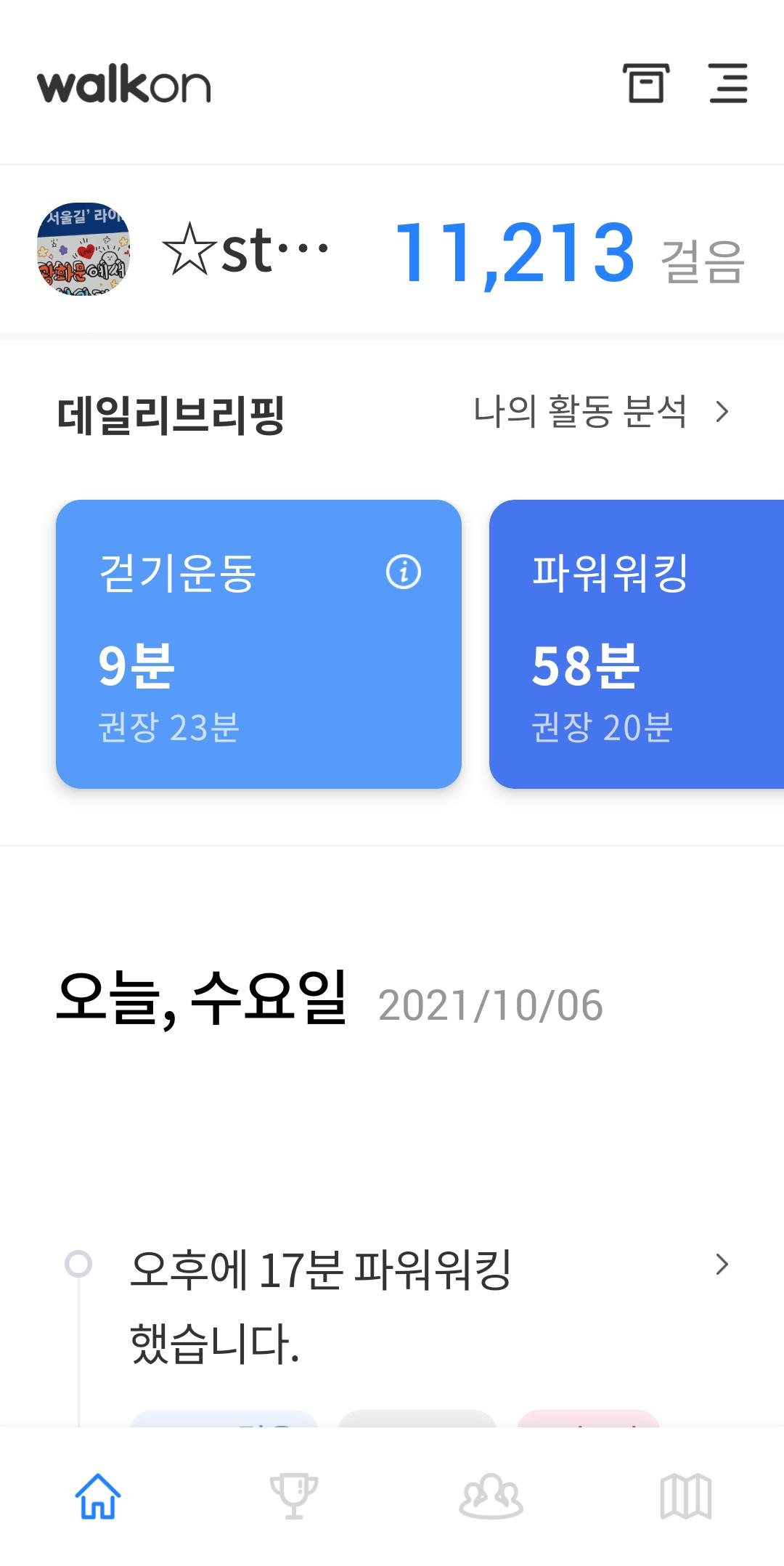Show info for 걷기운동
The image size is (784, 1566).
click(x=404, y=572)
